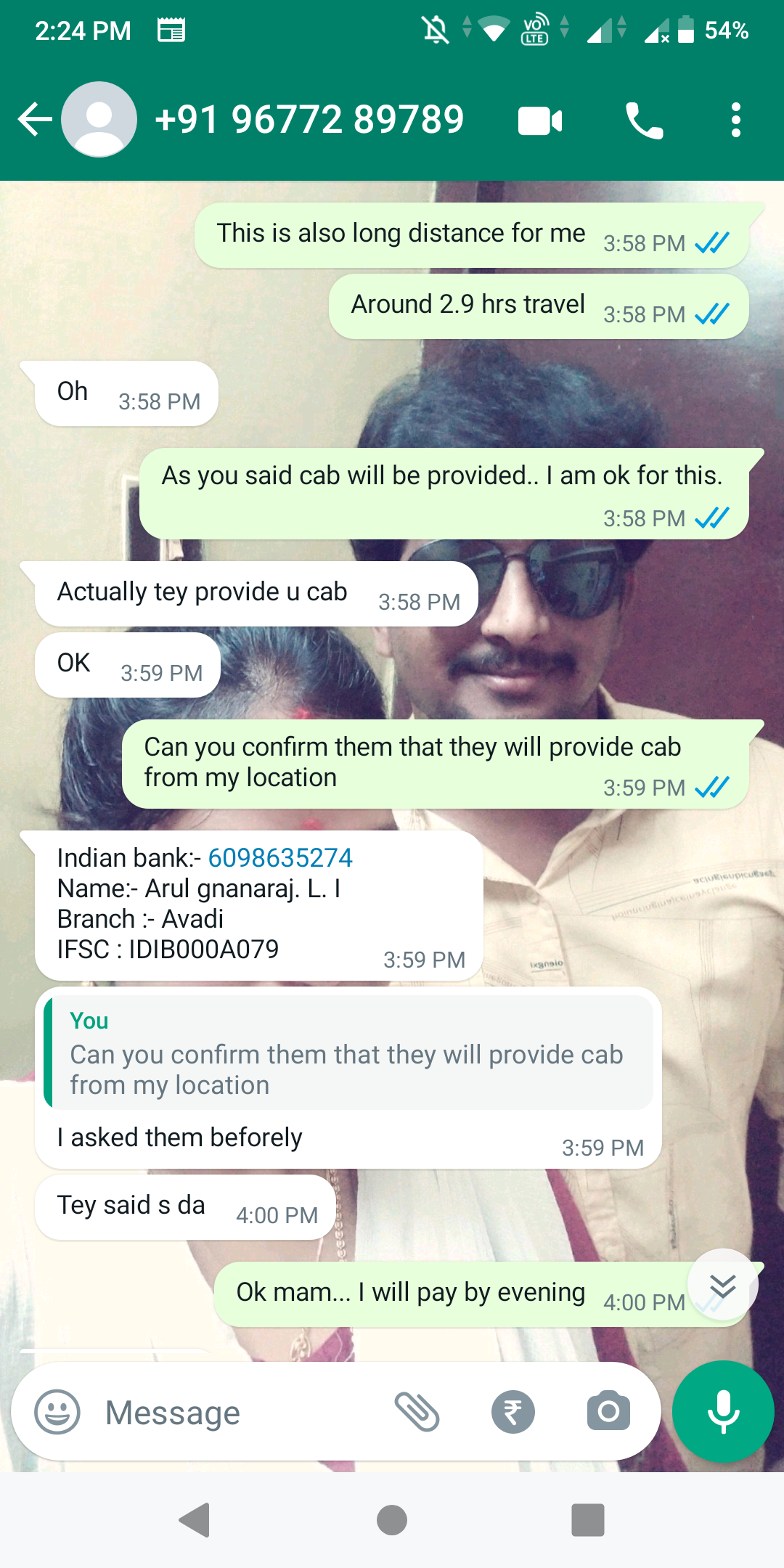Viewport: 784px width, 1568px height.
Task: Open contact info for +91 96772 89789
Action: point(309,120)
